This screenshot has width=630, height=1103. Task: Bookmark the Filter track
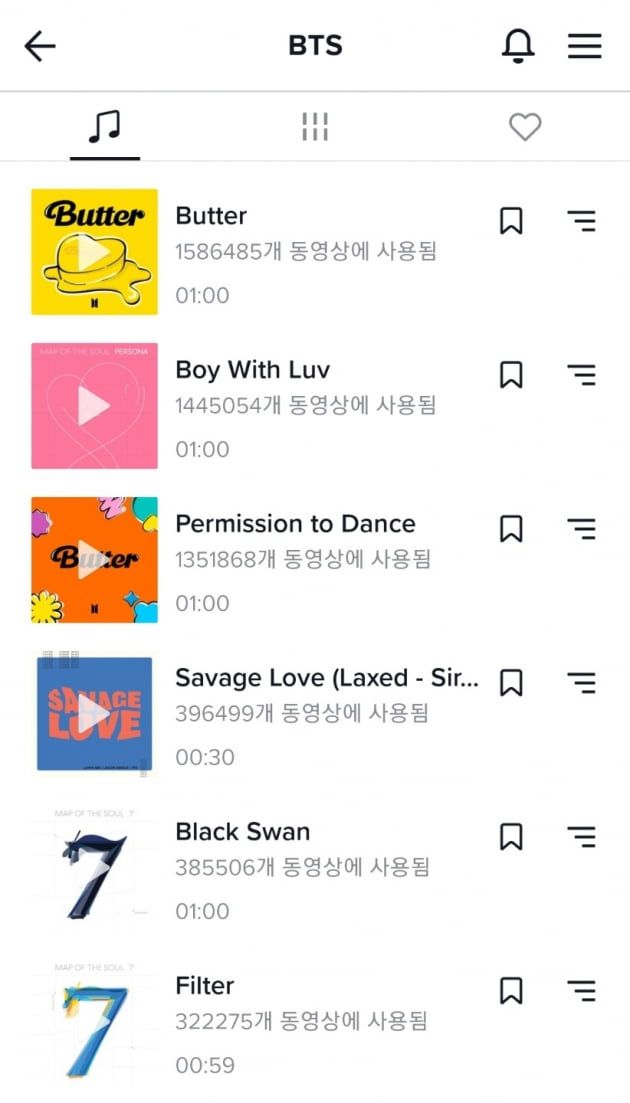511,991
